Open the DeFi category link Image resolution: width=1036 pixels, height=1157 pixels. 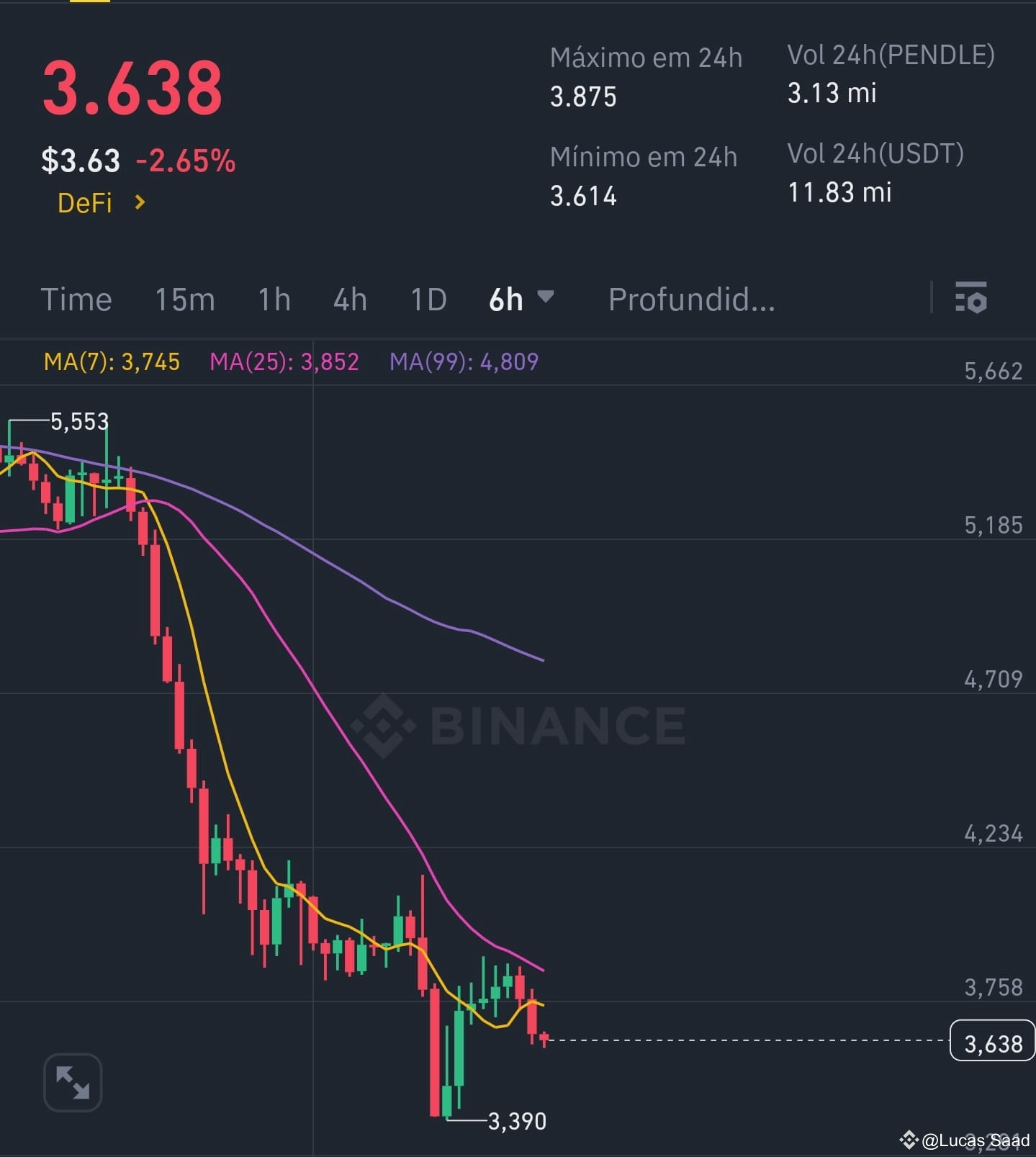pos(84,203)
